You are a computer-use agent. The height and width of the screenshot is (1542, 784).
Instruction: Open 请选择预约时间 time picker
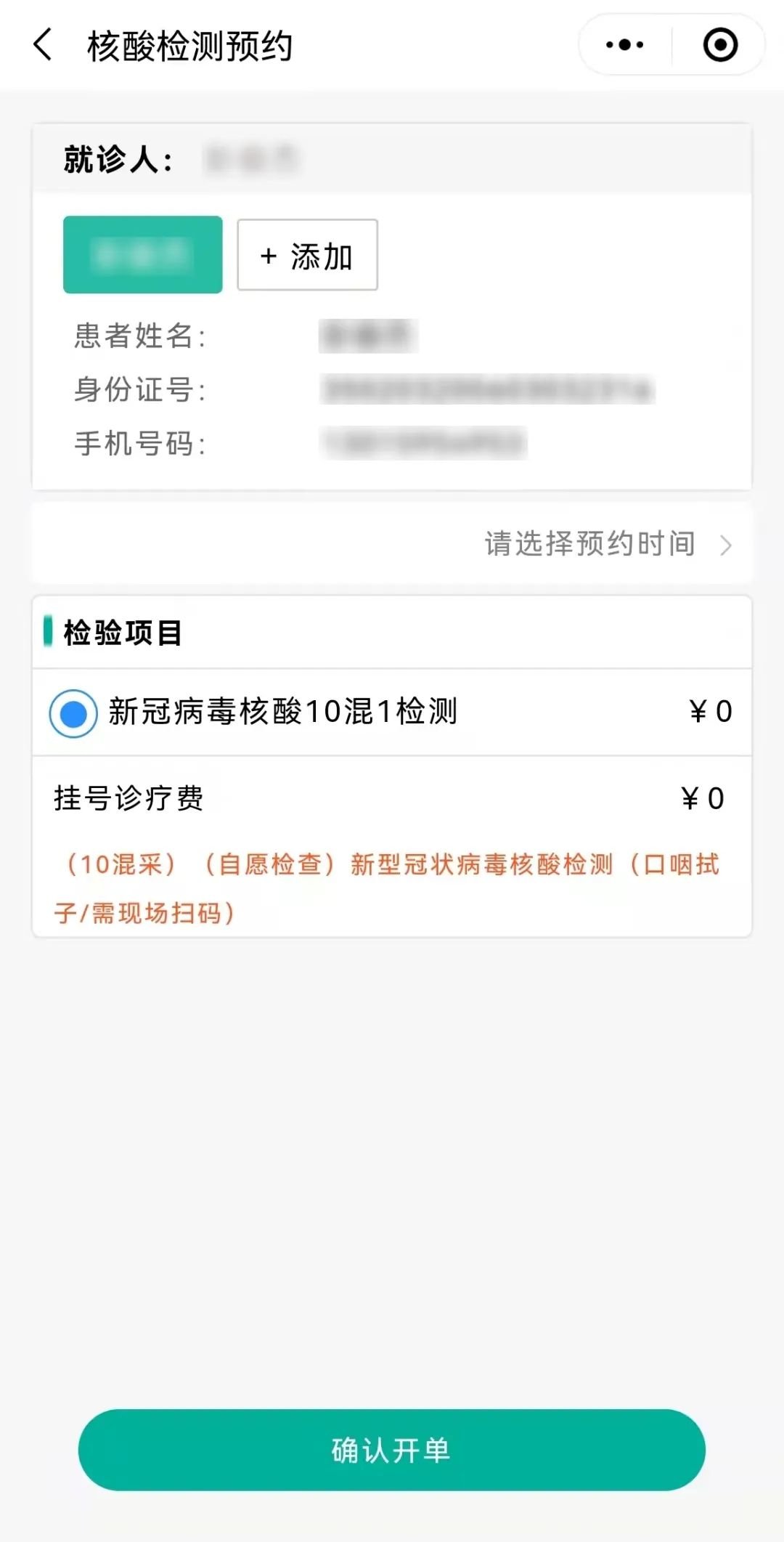click(607, 544)
